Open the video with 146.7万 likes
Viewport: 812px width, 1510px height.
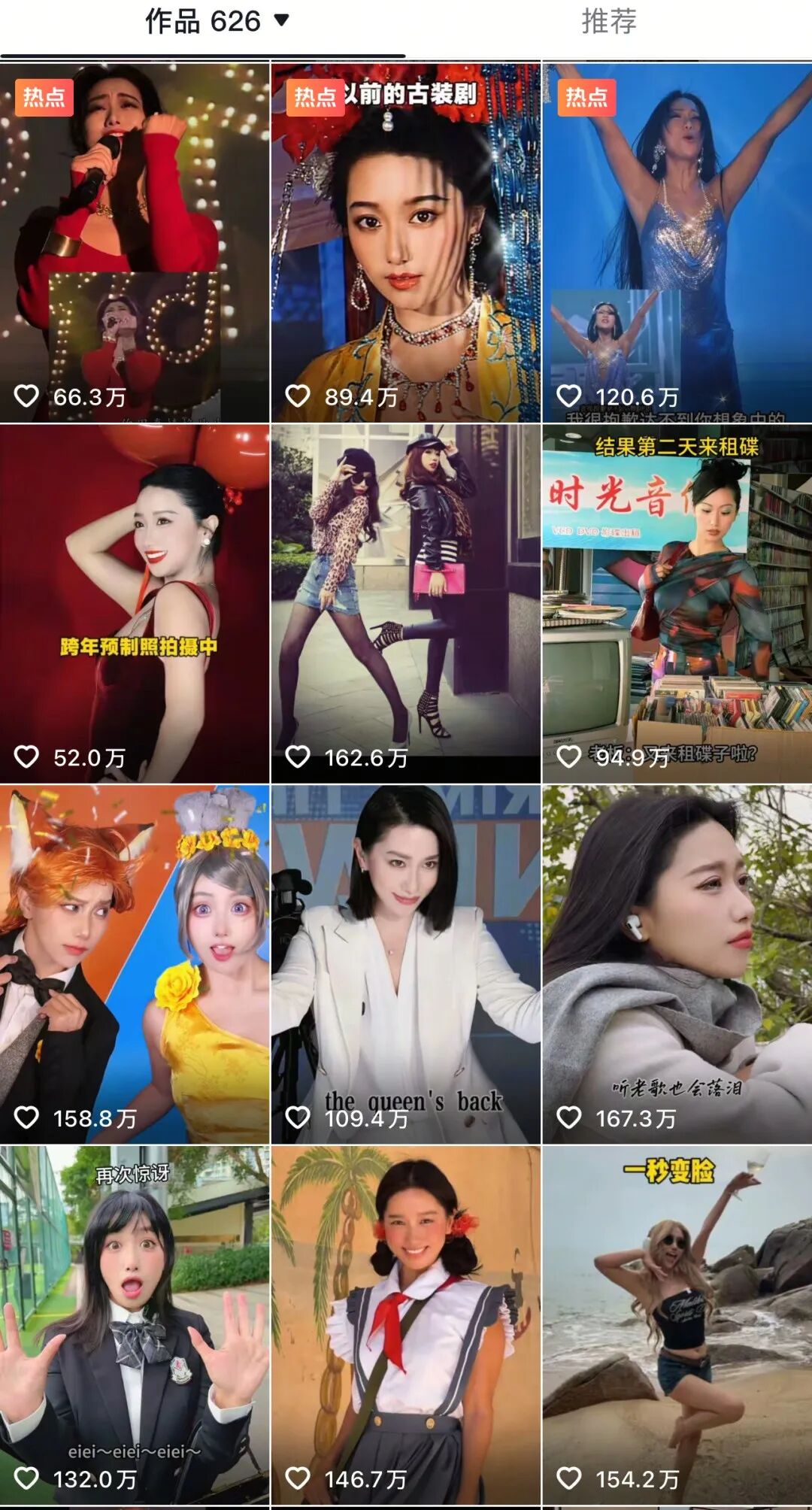(406, 1325)
